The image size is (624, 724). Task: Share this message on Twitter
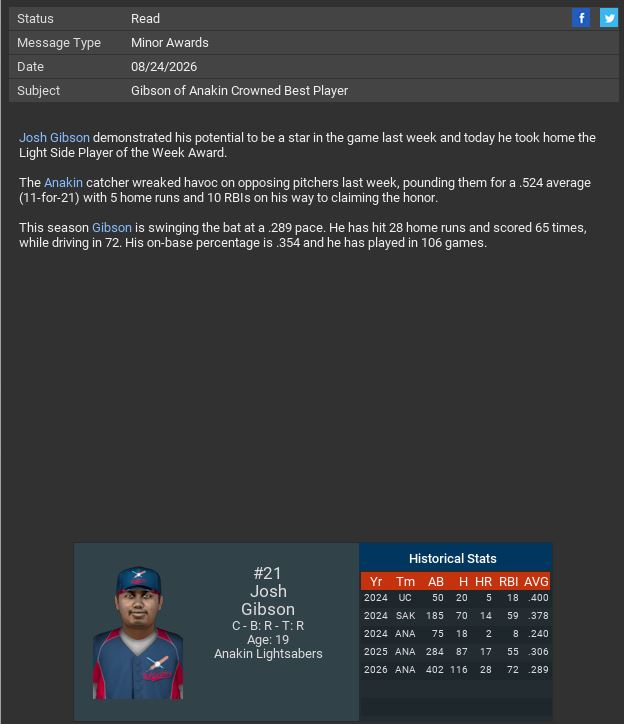(x=608, y=18)
